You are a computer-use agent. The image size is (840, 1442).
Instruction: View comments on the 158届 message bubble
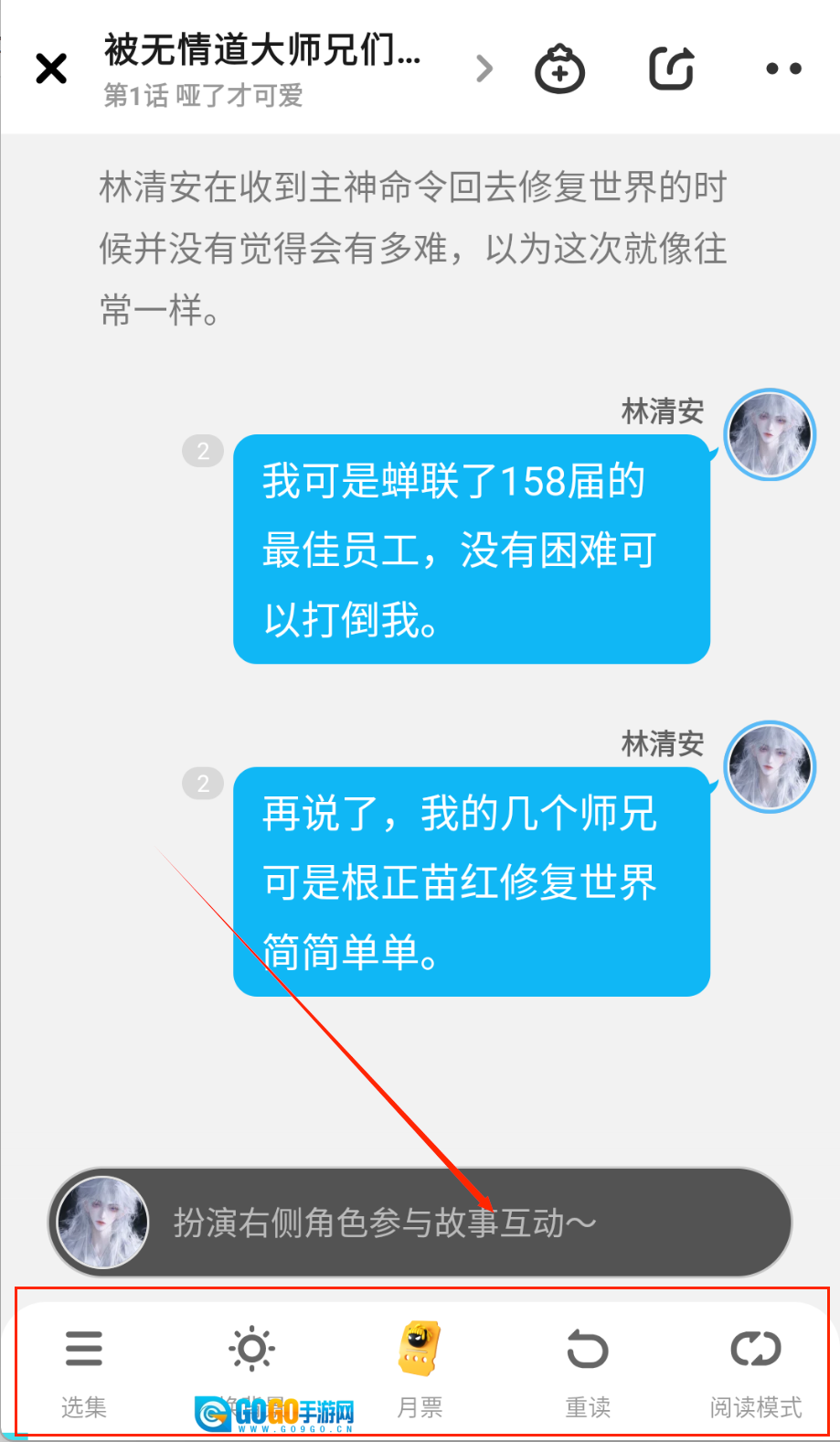(x=203, y=451)
